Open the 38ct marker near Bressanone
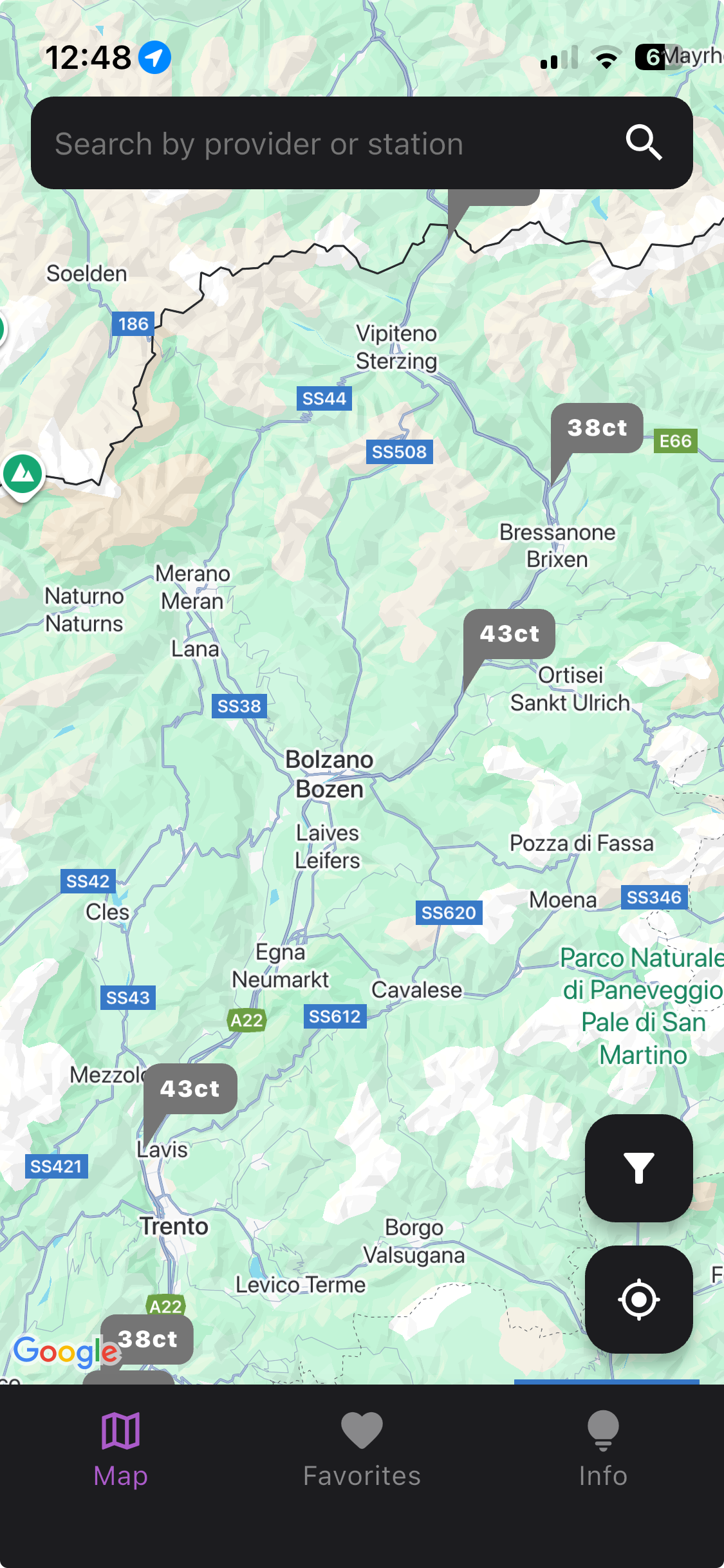This screenshot has width=724, height=1568. point(597,428)
